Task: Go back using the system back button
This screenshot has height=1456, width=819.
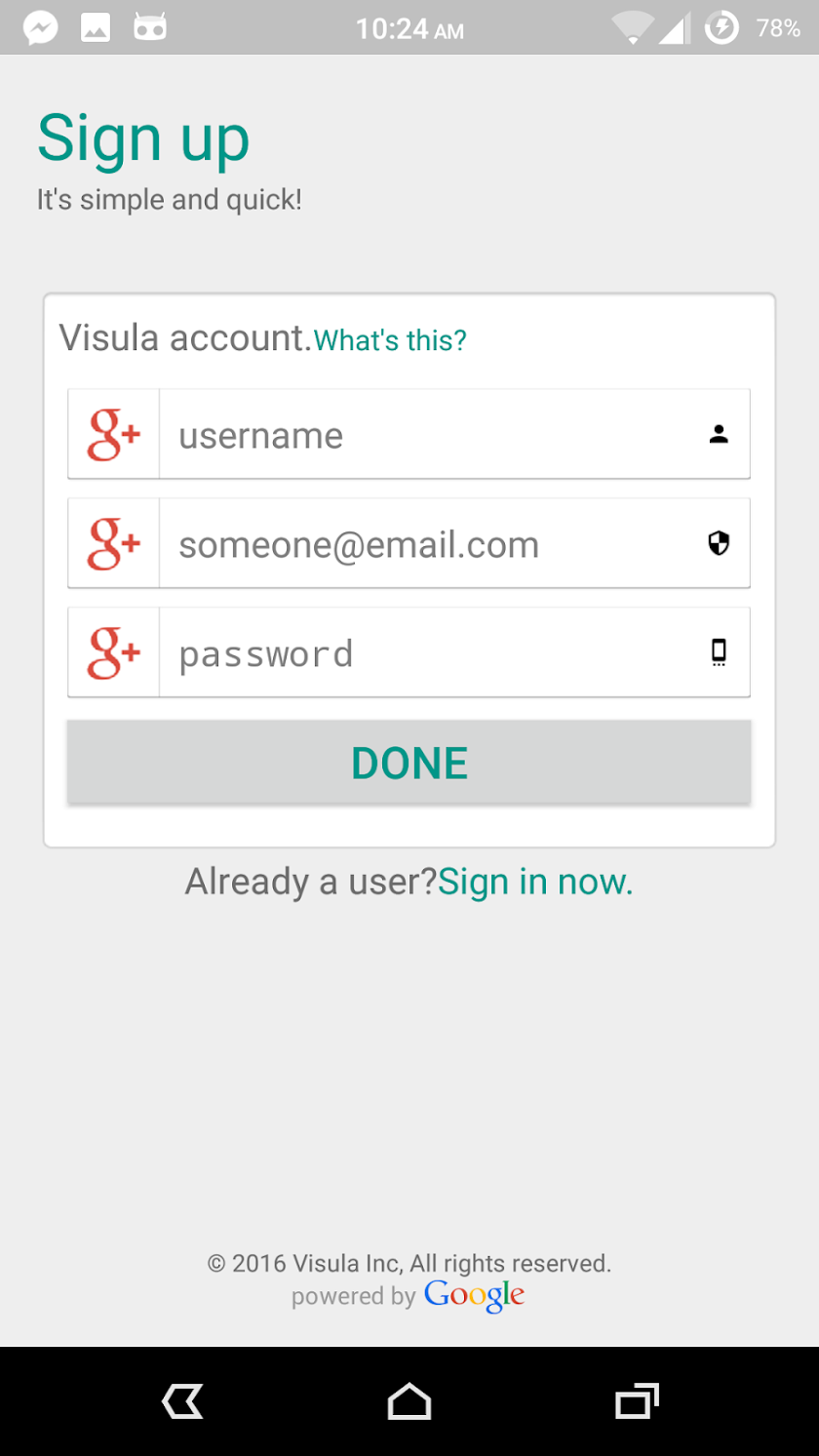Action: coord(182,1402)
